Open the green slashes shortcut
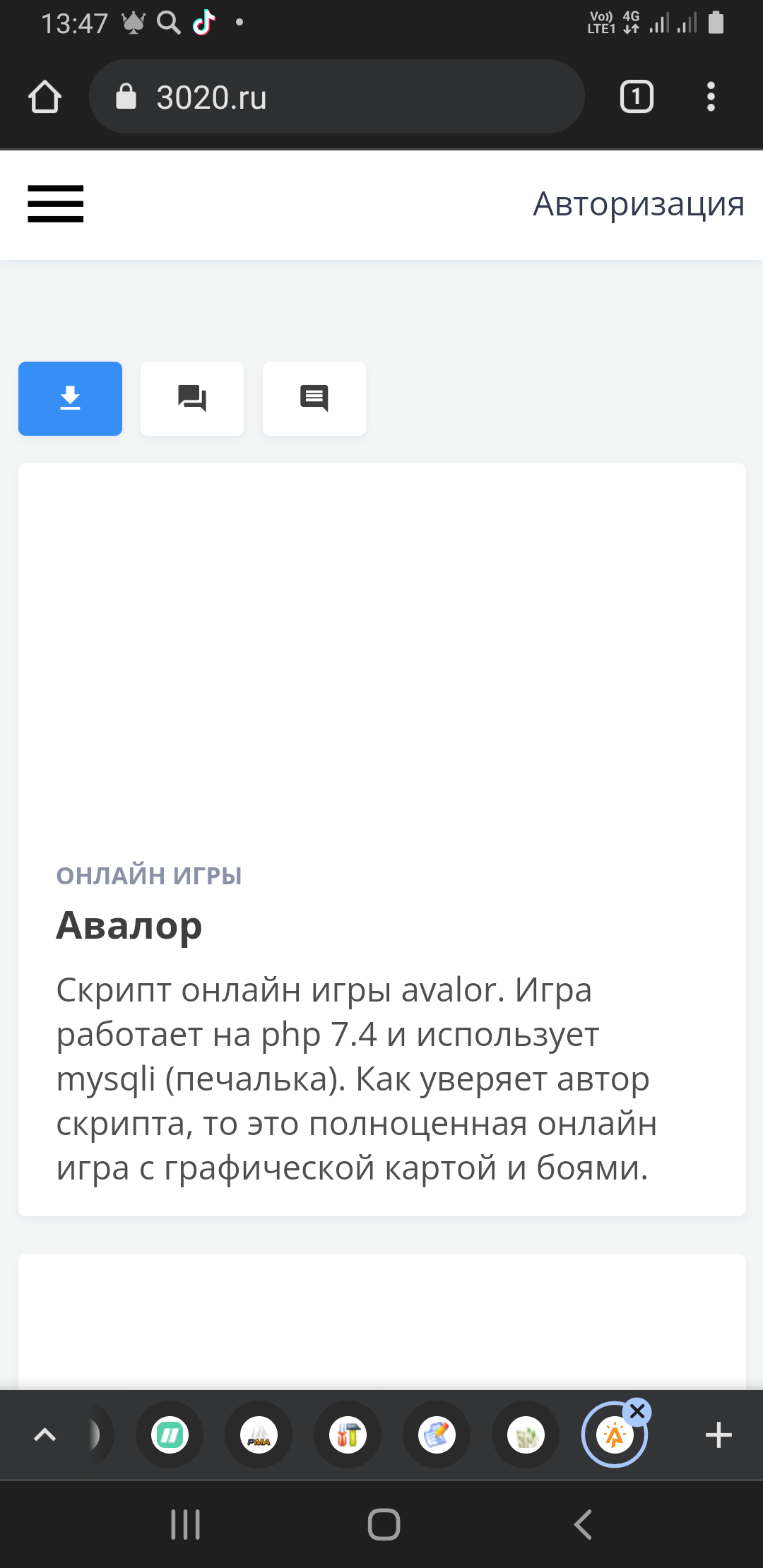763x1568 pixels. tap(170, 1435)
